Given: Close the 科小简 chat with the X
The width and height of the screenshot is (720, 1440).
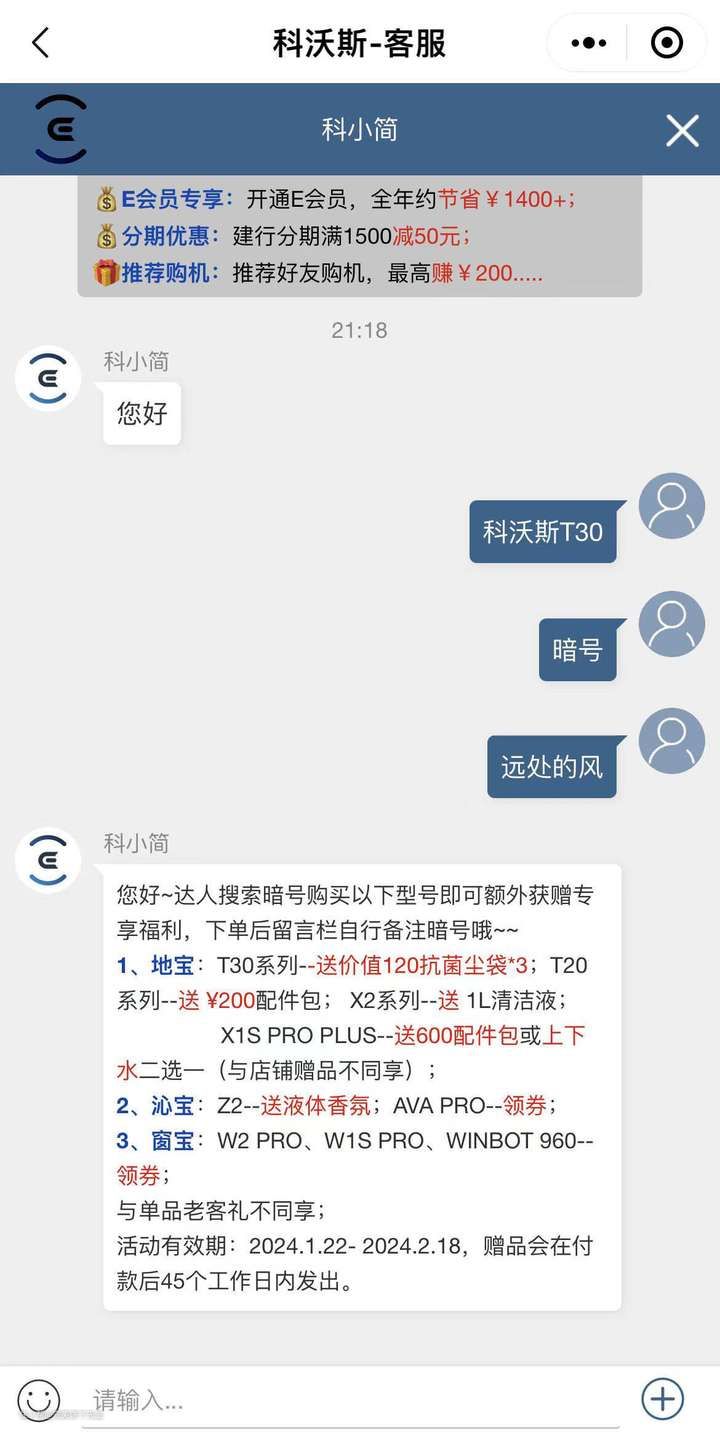Looking at the screenshot, I should 682,130.
